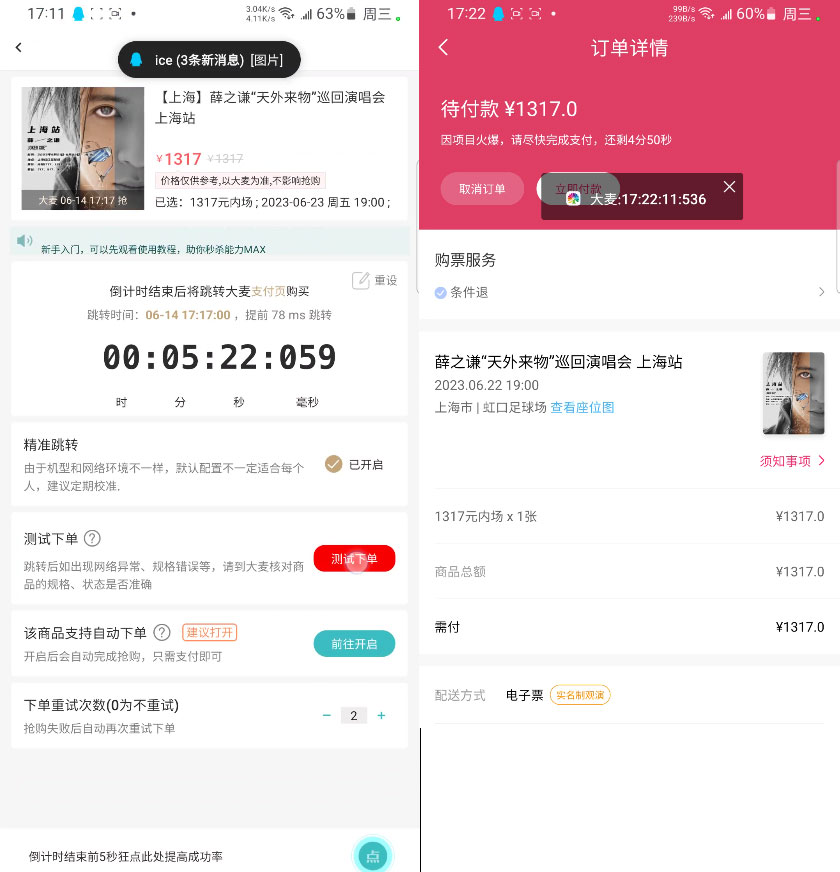
Task: Toggle 精准跳转 已开启 checkbox
Action: (334, 464)
